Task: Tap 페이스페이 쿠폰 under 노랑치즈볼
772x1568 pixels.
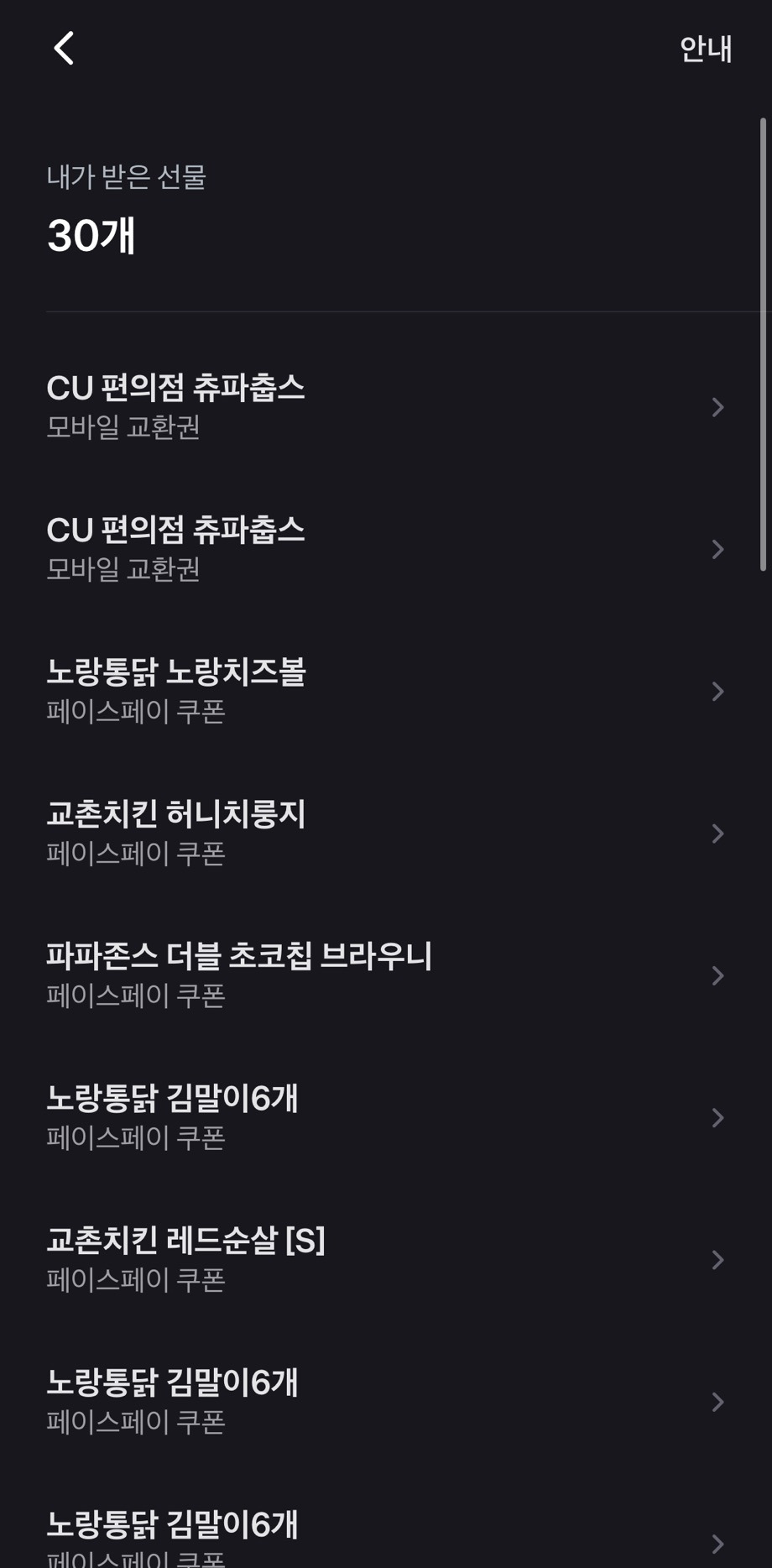Action: point(136,713)
